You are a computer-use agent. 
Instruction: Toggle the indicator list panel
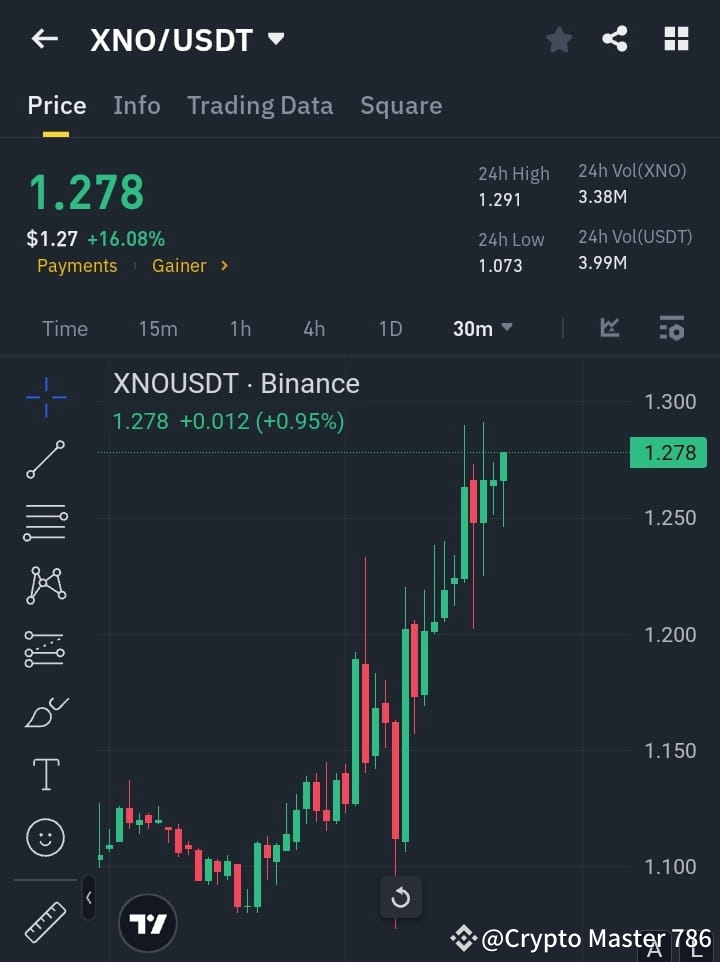click(x=671, y=328)
